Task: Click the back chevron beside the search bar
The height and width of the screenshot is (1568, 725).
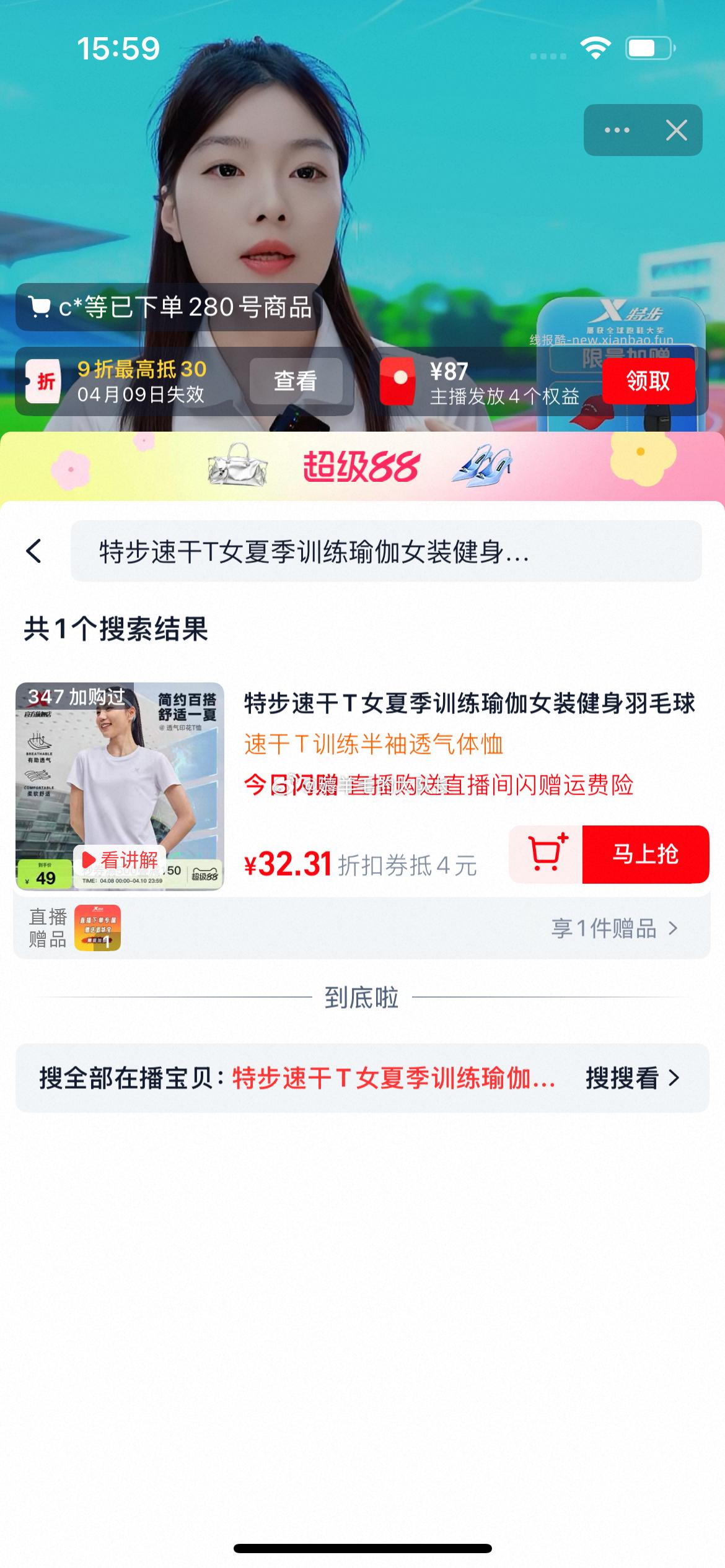Action: 34,550
